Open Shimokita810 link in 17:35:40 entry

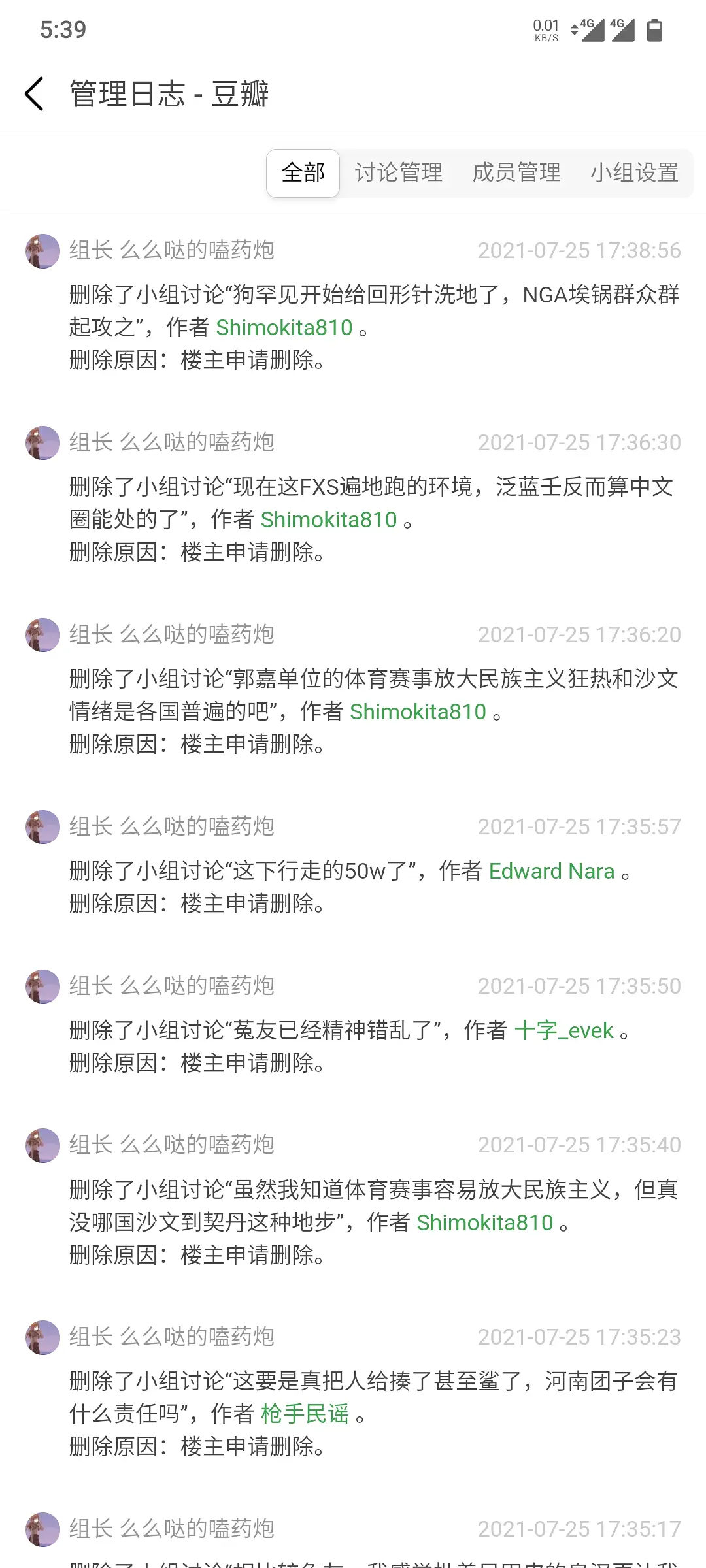pos(485,1222)
